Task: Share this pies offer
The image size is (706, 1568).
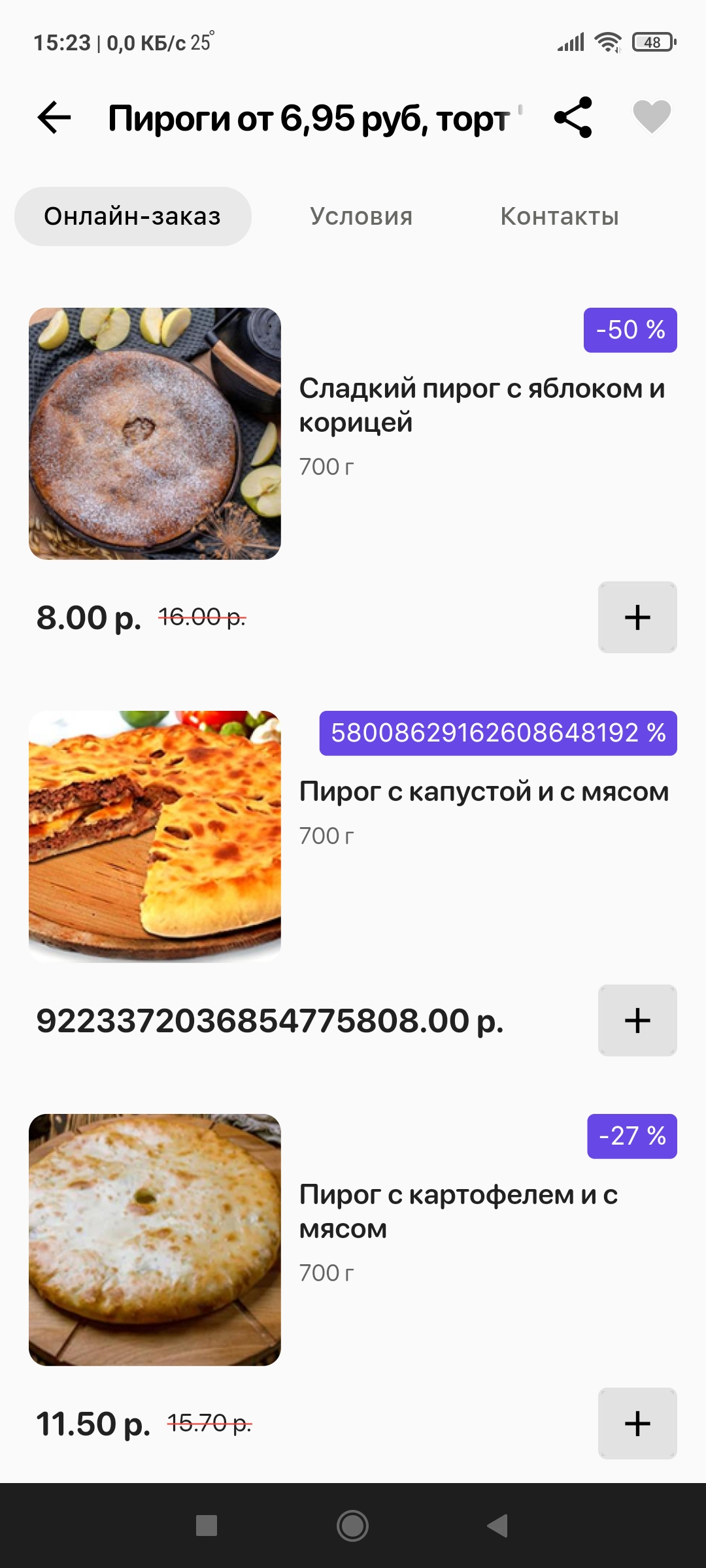Action: 573,118
